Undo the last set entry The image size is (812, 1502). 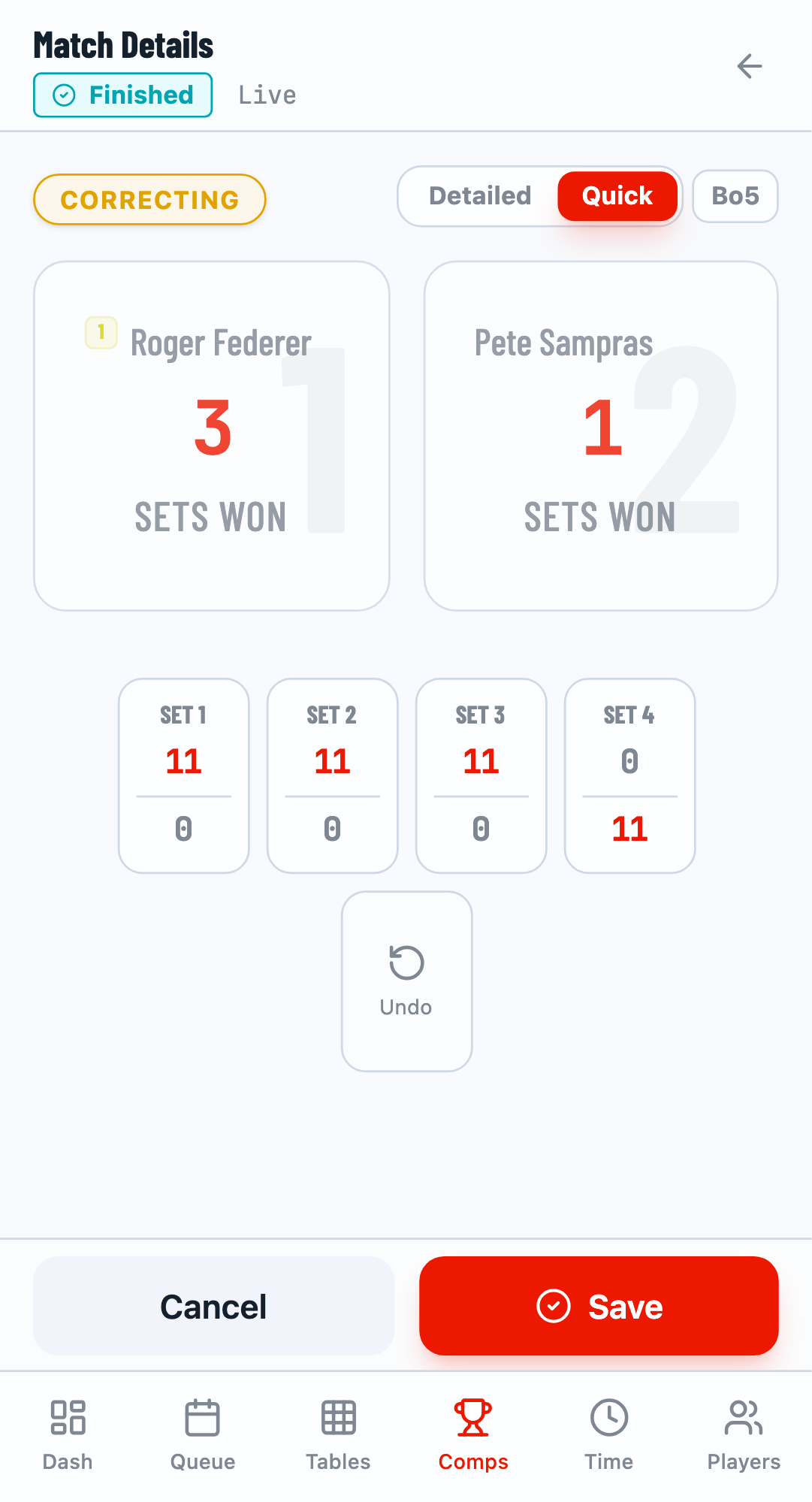[x=406, y=981]
